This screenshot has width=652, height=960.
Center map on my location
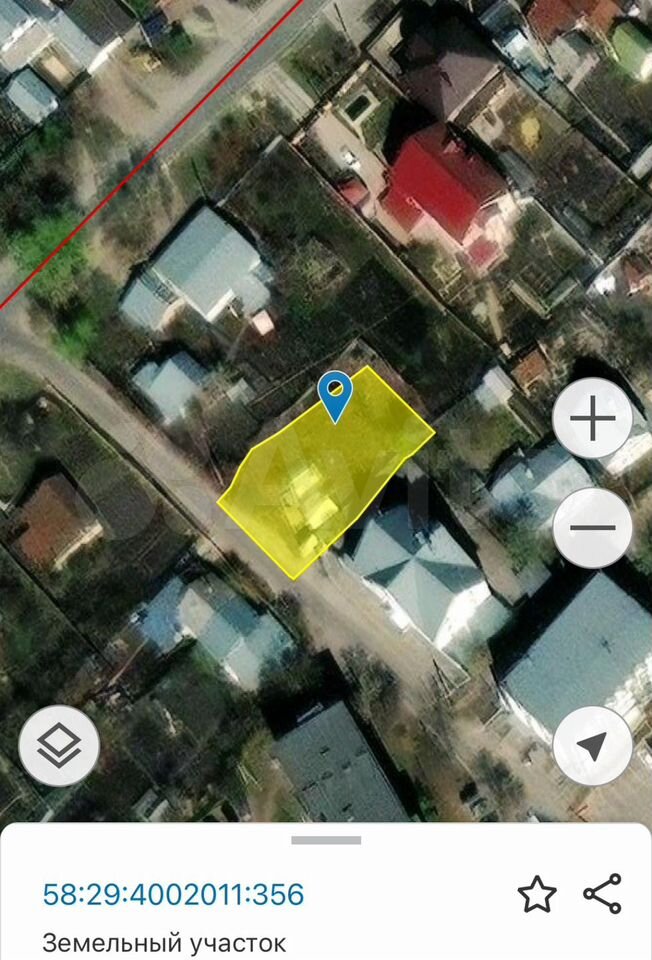click(592, 745)
